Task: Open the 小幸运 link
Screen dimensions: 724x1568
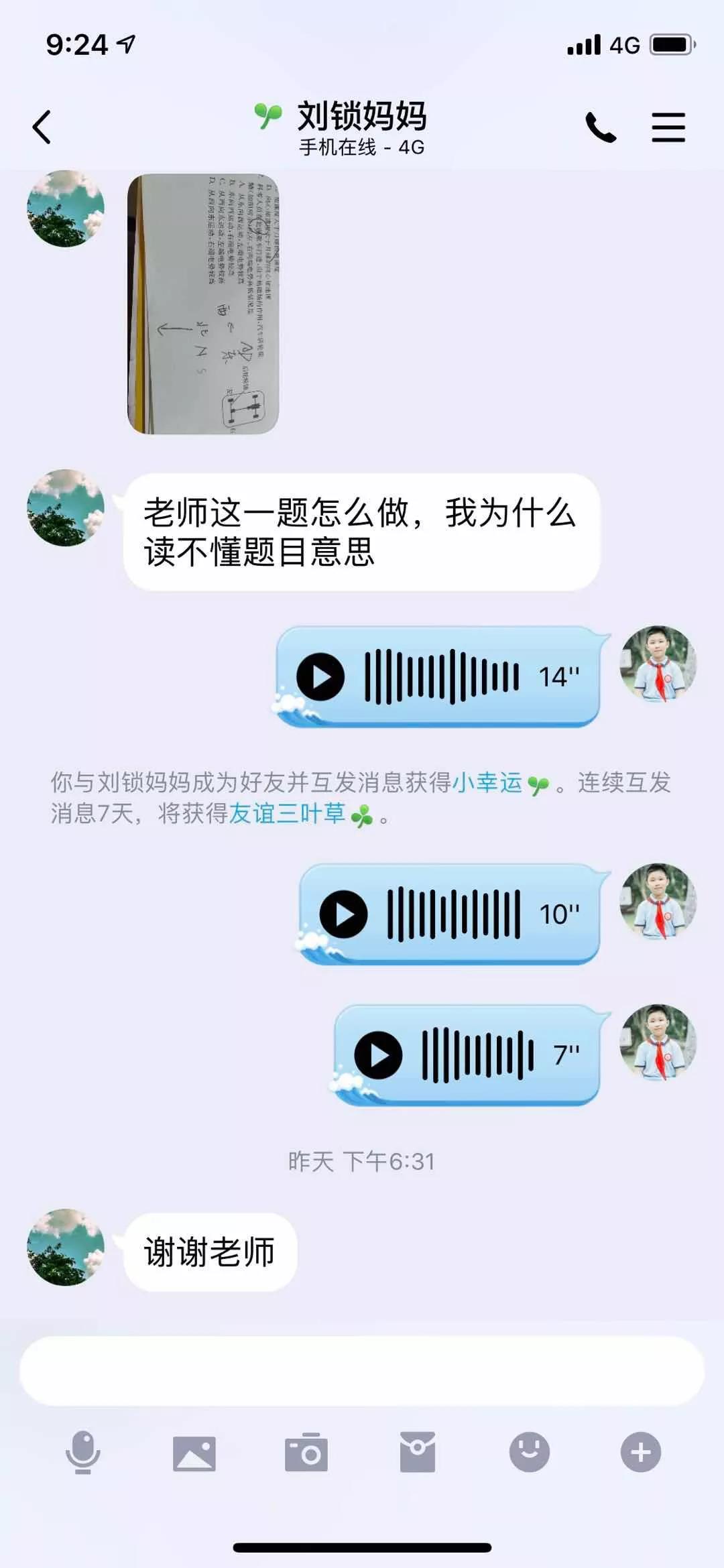Action: [x=487, y=782]
